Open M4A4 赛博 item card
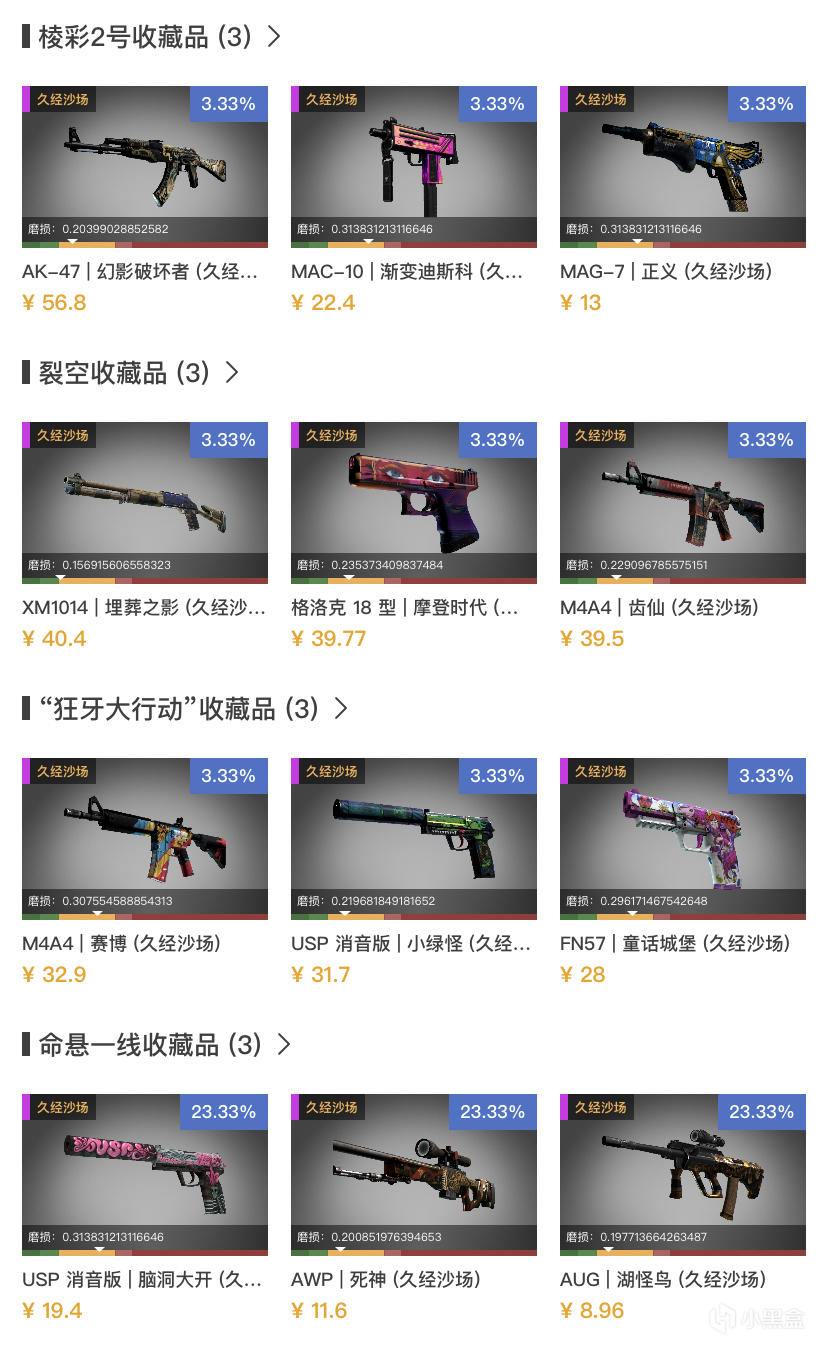 145,838
